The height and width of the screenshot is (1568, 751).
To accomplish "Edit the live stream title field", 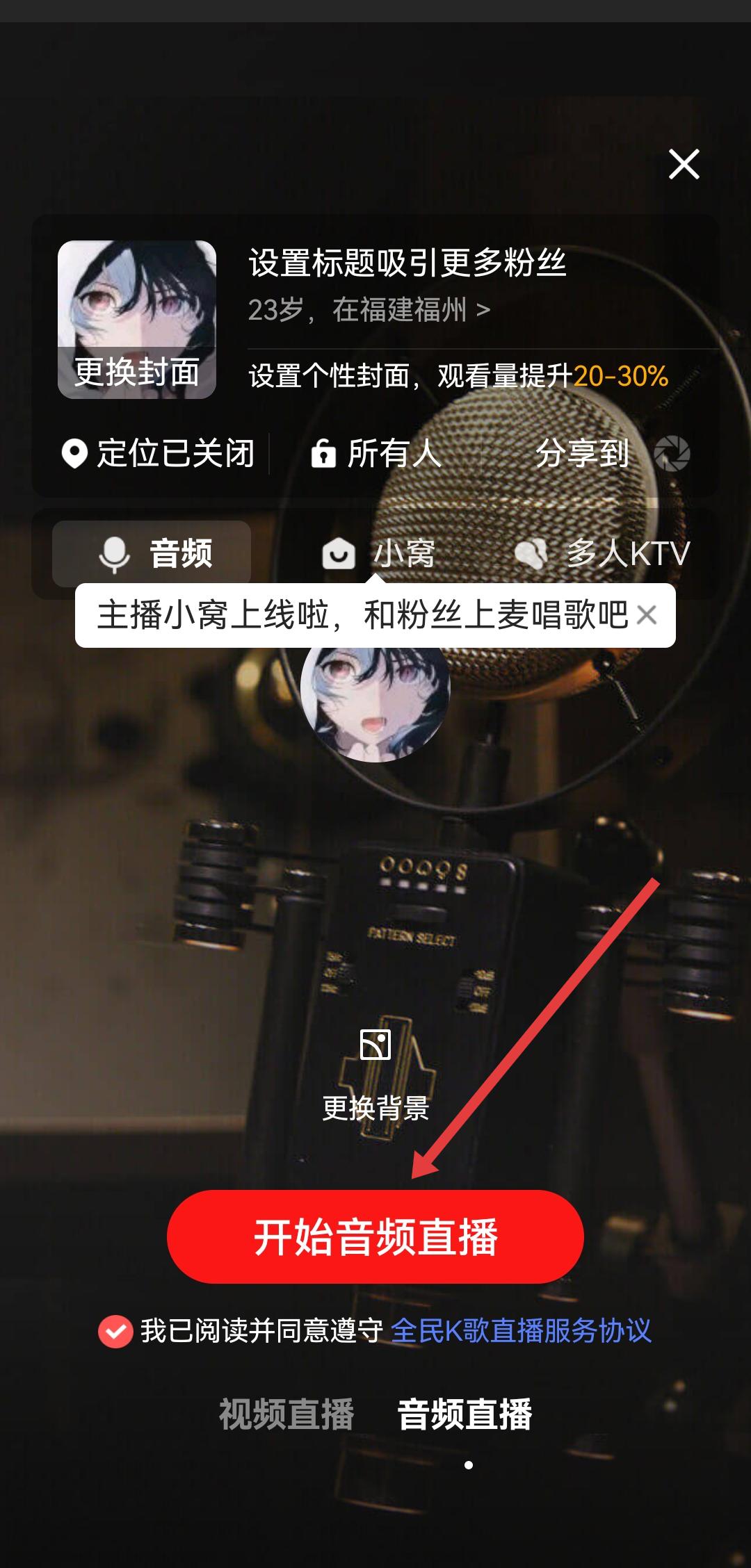I will coord(407,263).
